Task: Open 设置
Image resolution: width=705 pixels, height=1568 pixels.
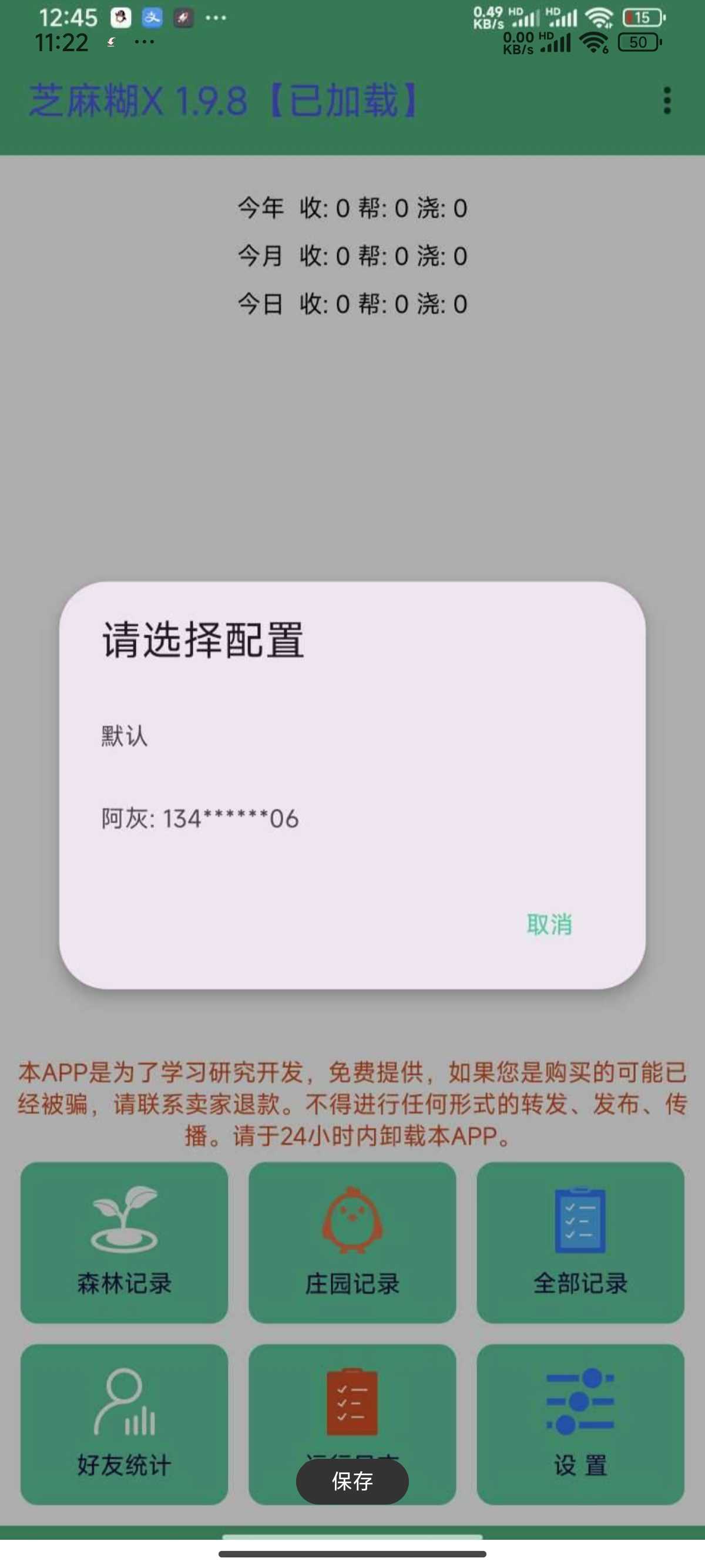Action: click(580, 1423)
